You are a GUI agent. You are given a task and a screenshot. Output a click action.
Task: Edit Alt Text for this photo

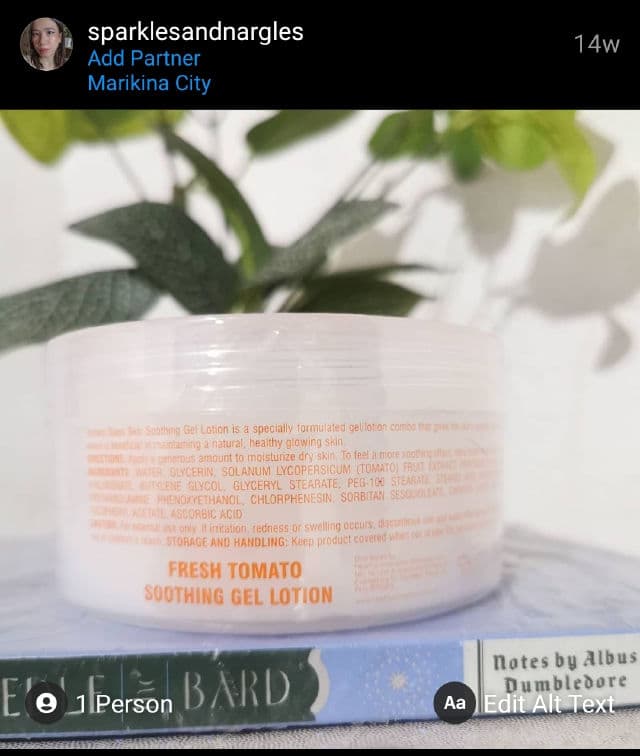coord(526,704)
